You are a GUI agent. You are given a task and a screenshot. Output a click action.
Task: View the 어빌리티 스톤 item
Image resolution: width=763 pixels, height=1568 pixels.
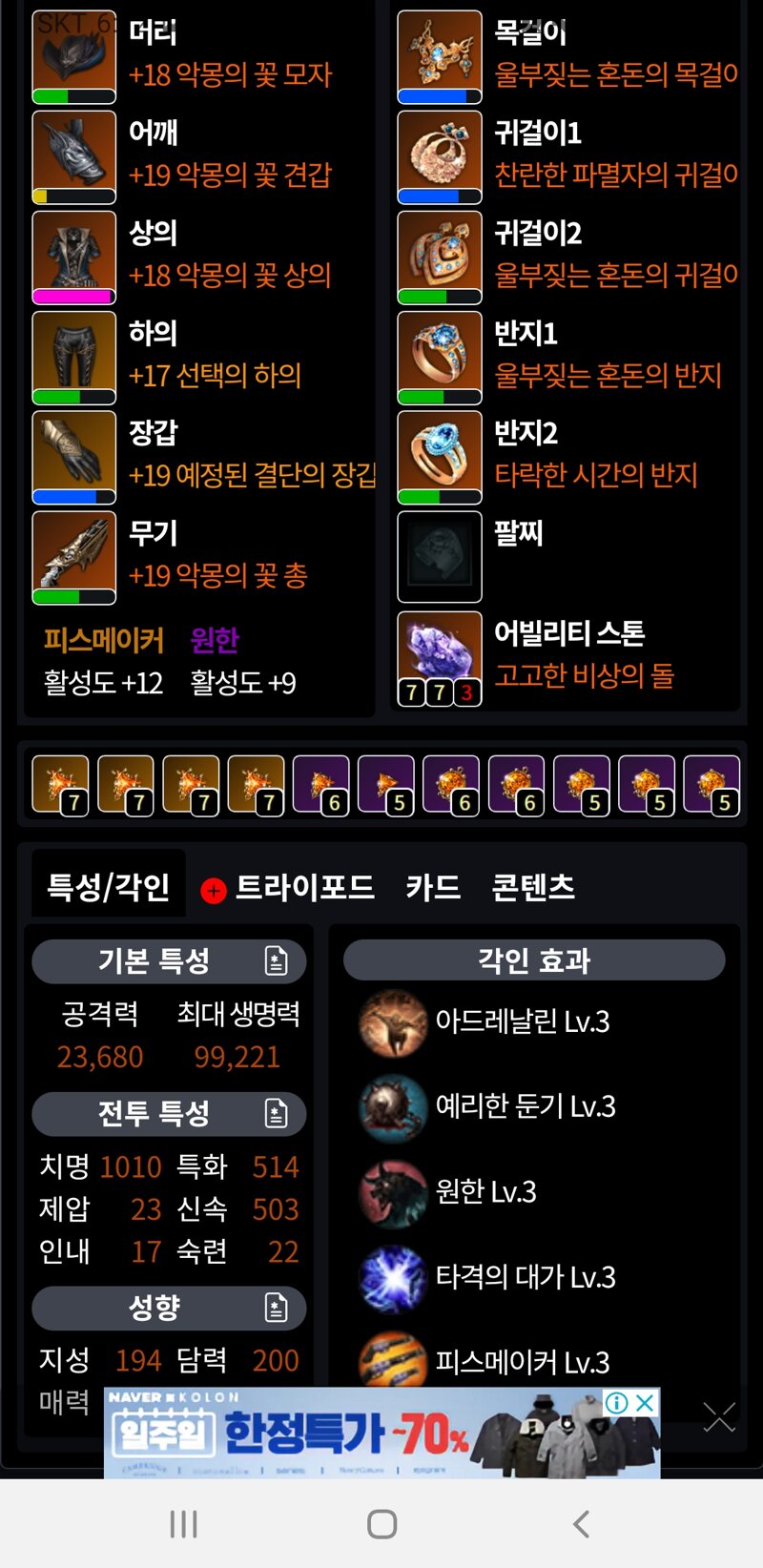pyautogui.click(x=440, y=657)
